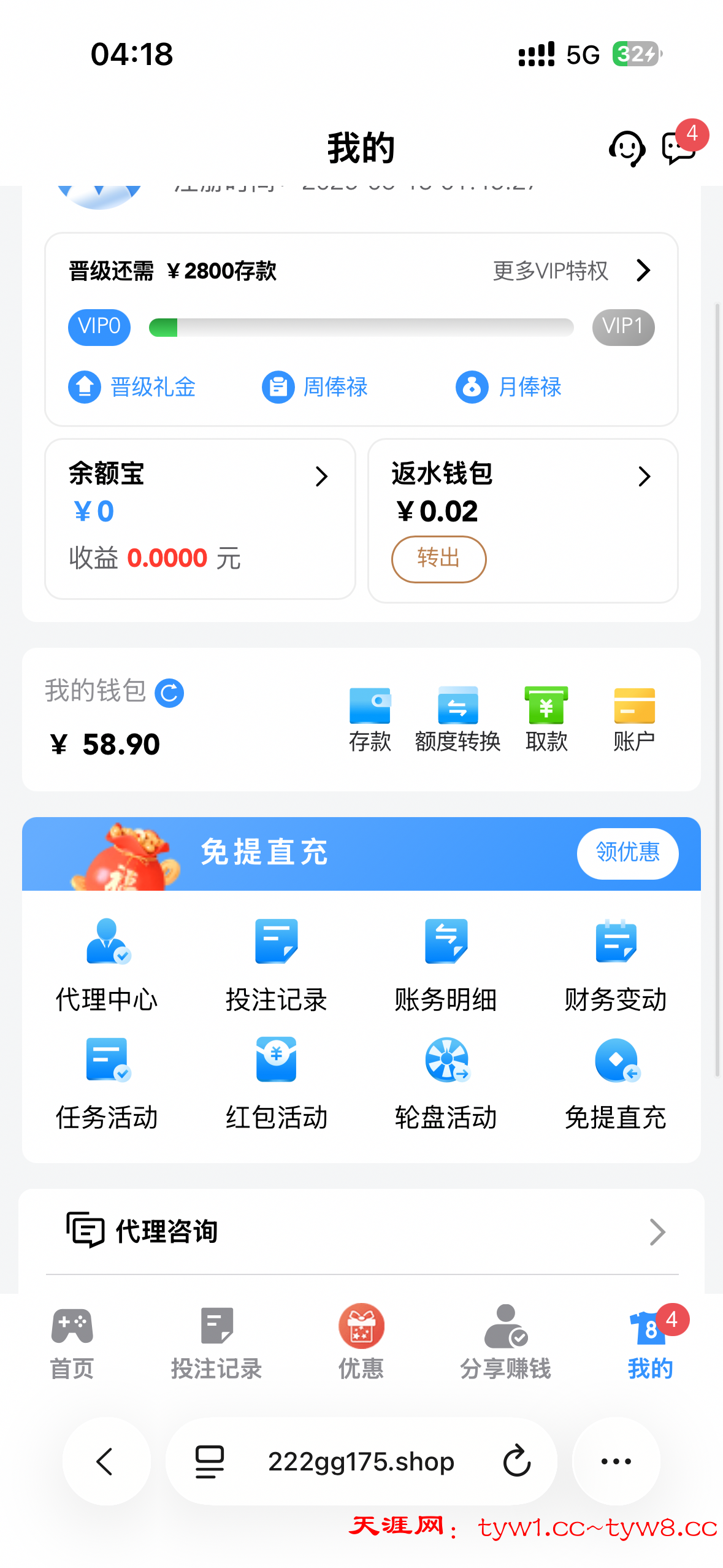Screen dimensions: 723x1568
Task: Open 存款 deposit
Action: (x=370, y=719)
